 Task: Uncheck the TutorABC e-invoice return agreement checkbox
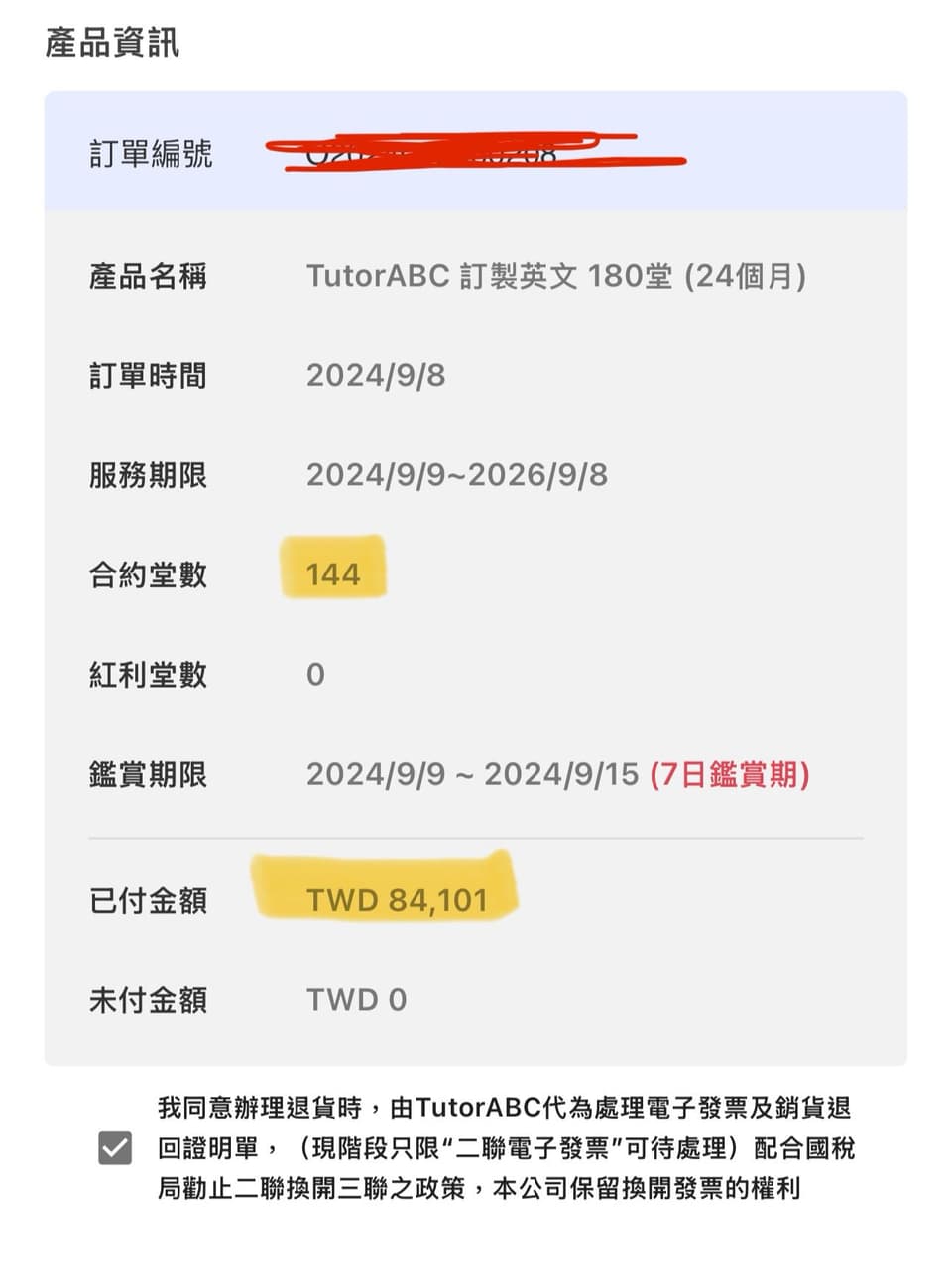coord(115,1148)
